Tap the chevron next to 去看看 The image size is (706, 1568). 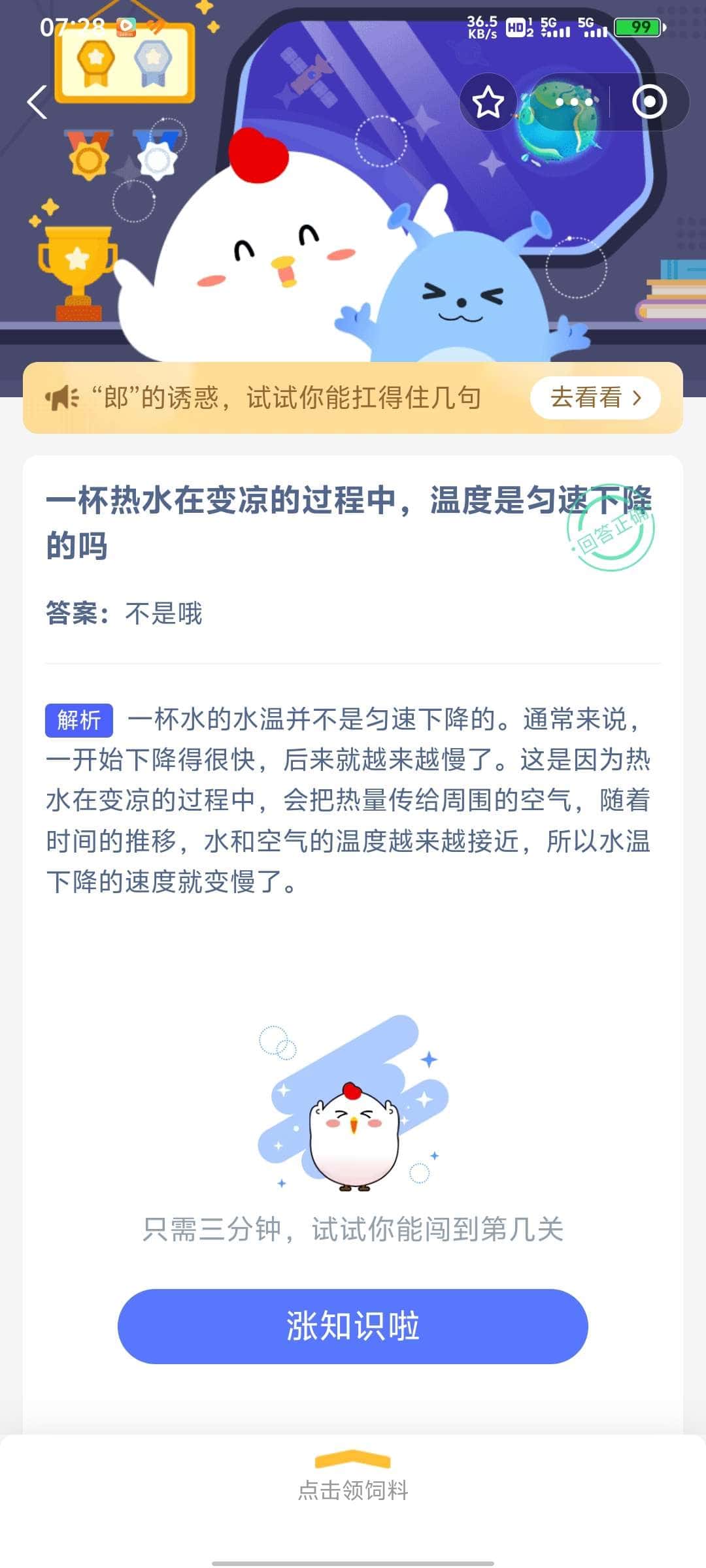pos(637,397)
